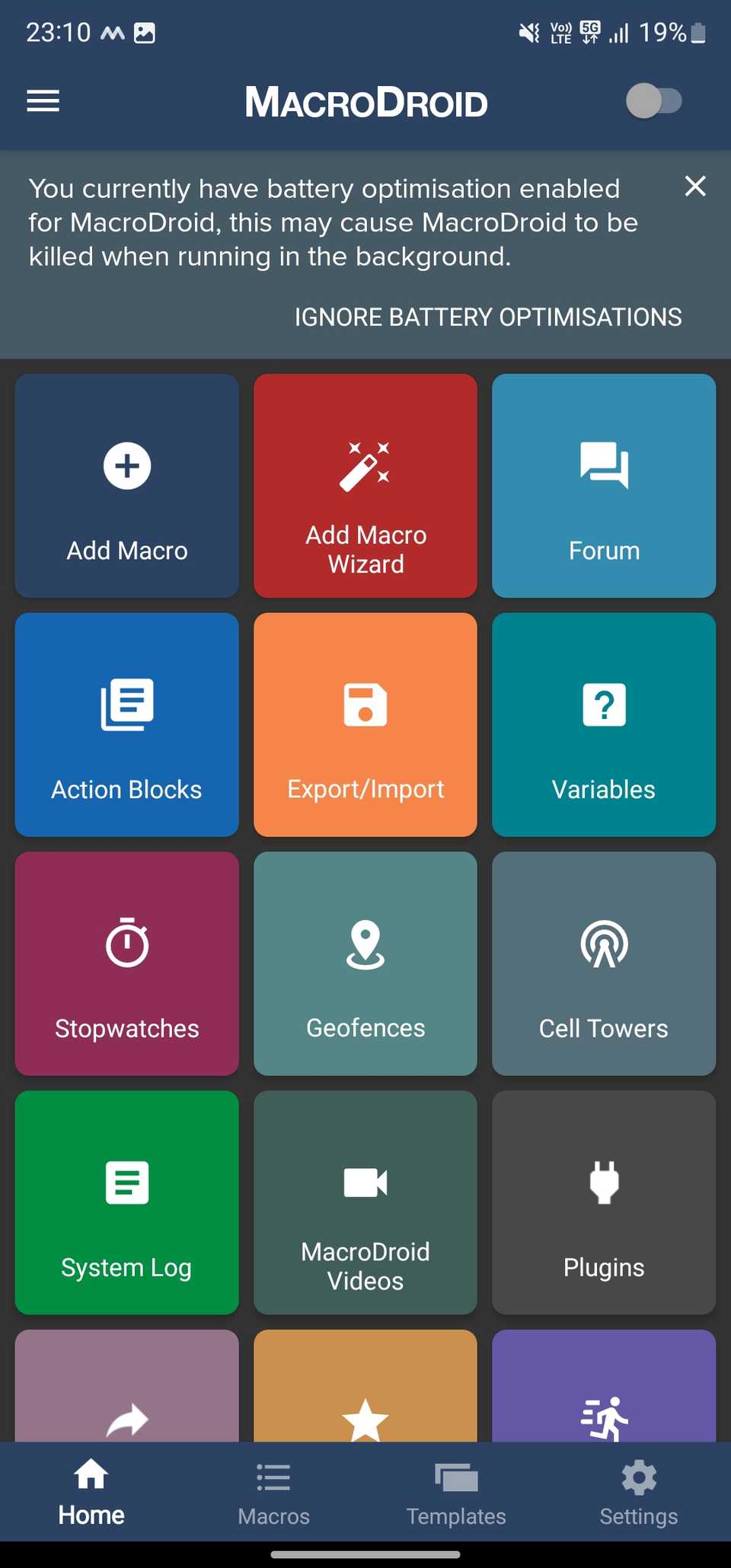Screen dimensions: 731x1568
Task: Tap IGNORE BATTERY OPTIMISATIONS
Action: (487, 317)
